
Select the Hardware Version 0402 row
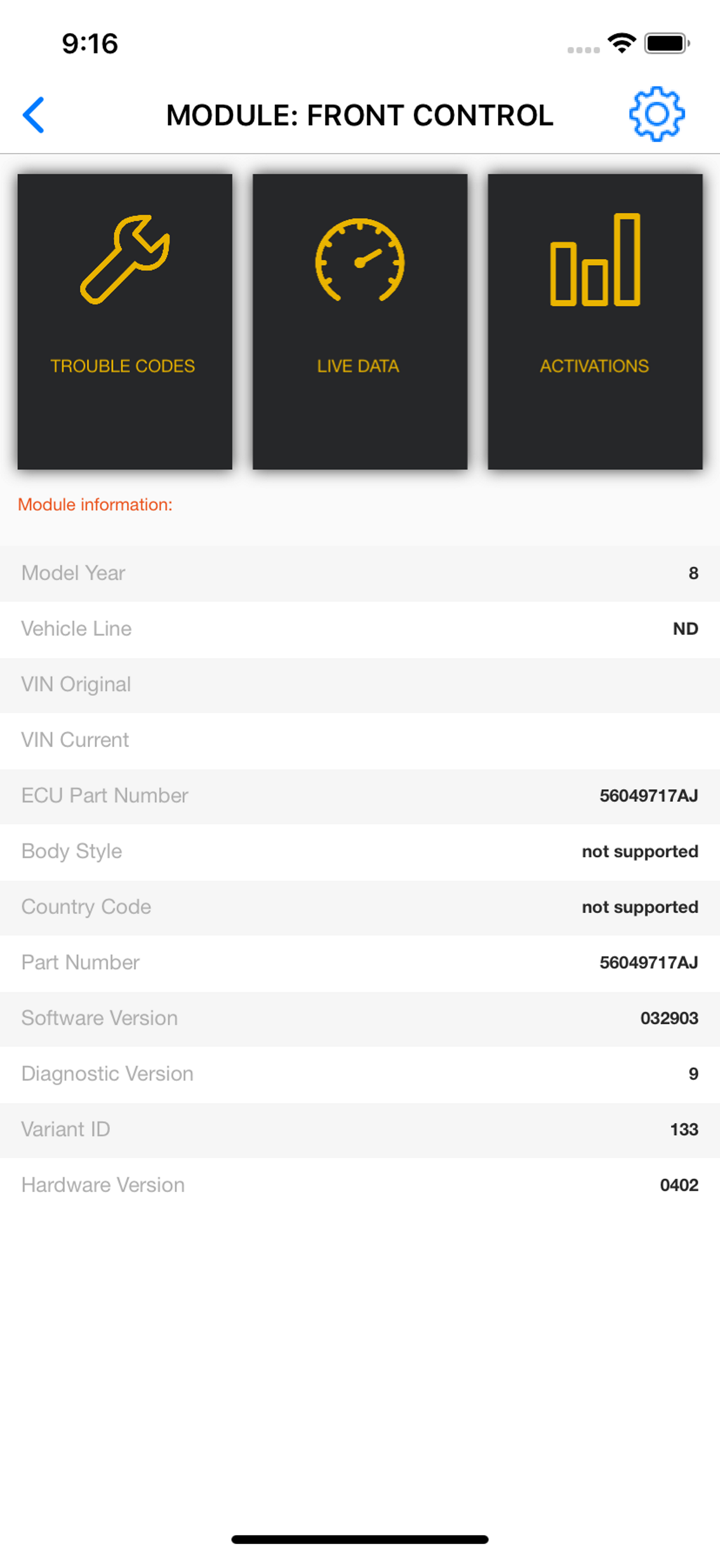[x=360, y=1184]
